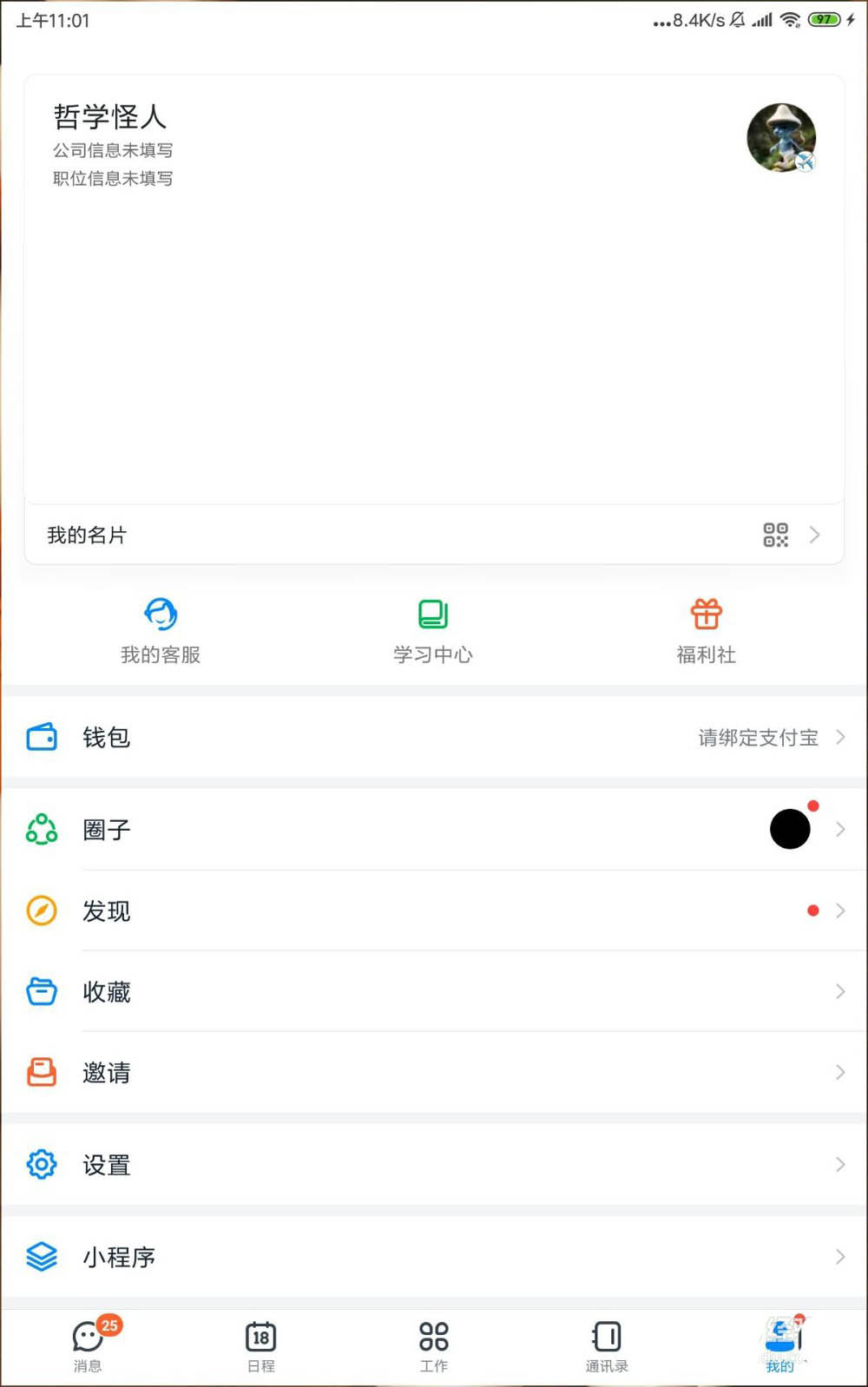Open 学习中心 learning center
The width and height of the screenshot is (868, 1387).
tap(433, 631)
